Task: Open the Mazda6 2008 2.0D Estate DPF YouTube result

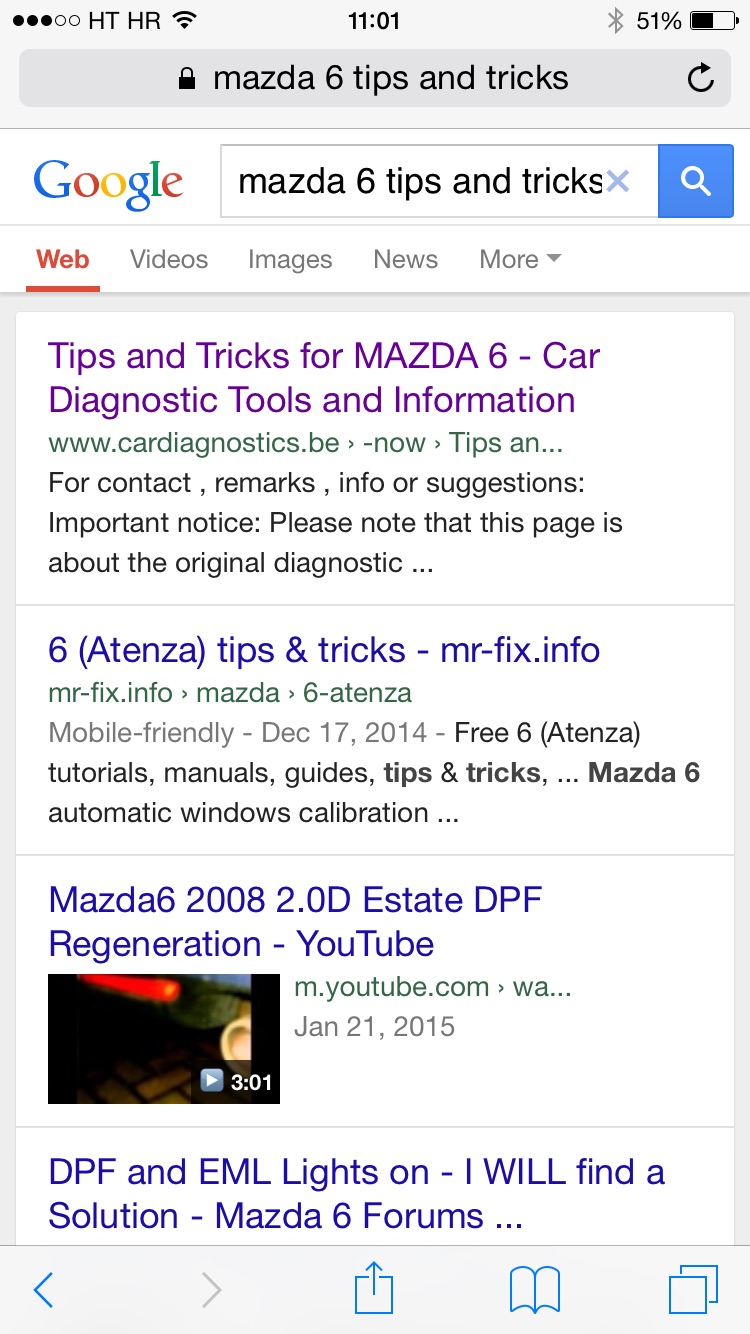Action: pos(295,922)
